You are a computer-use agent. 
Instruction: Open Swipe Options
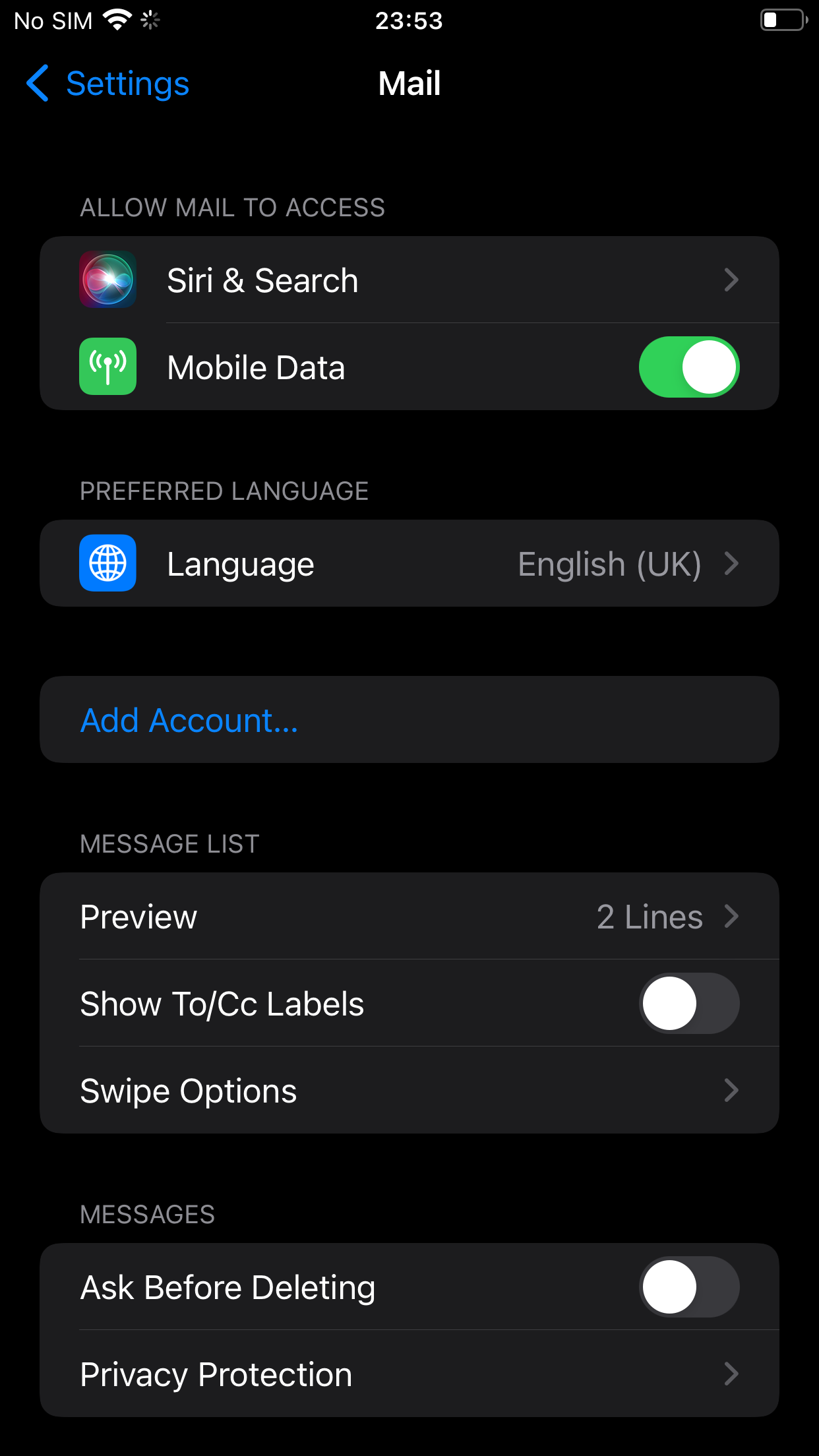point(409,1091)
